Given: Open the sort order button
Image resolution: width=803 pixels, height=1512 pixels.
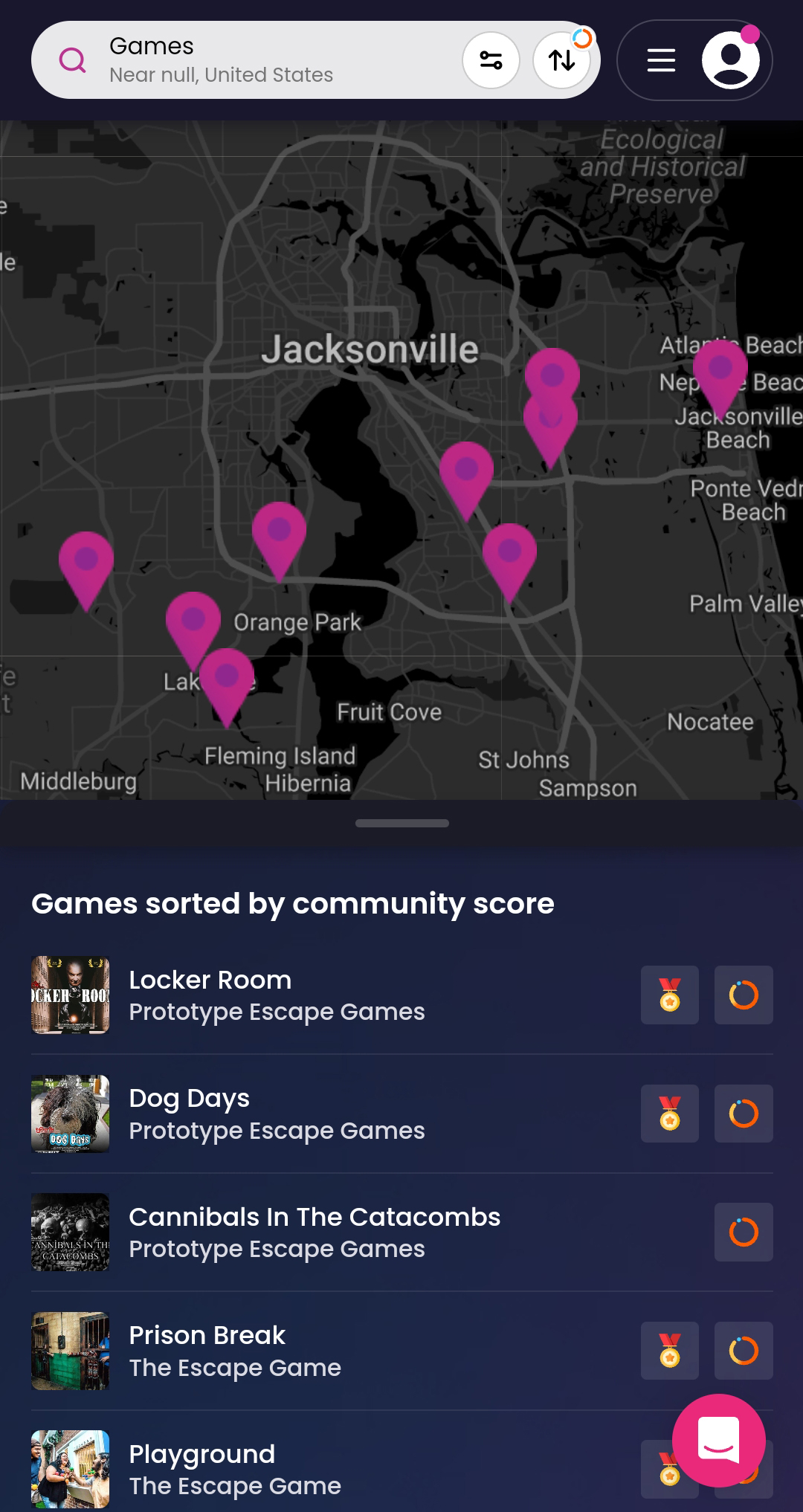Looking at the screenshot, I should click(x=561, y=60).
